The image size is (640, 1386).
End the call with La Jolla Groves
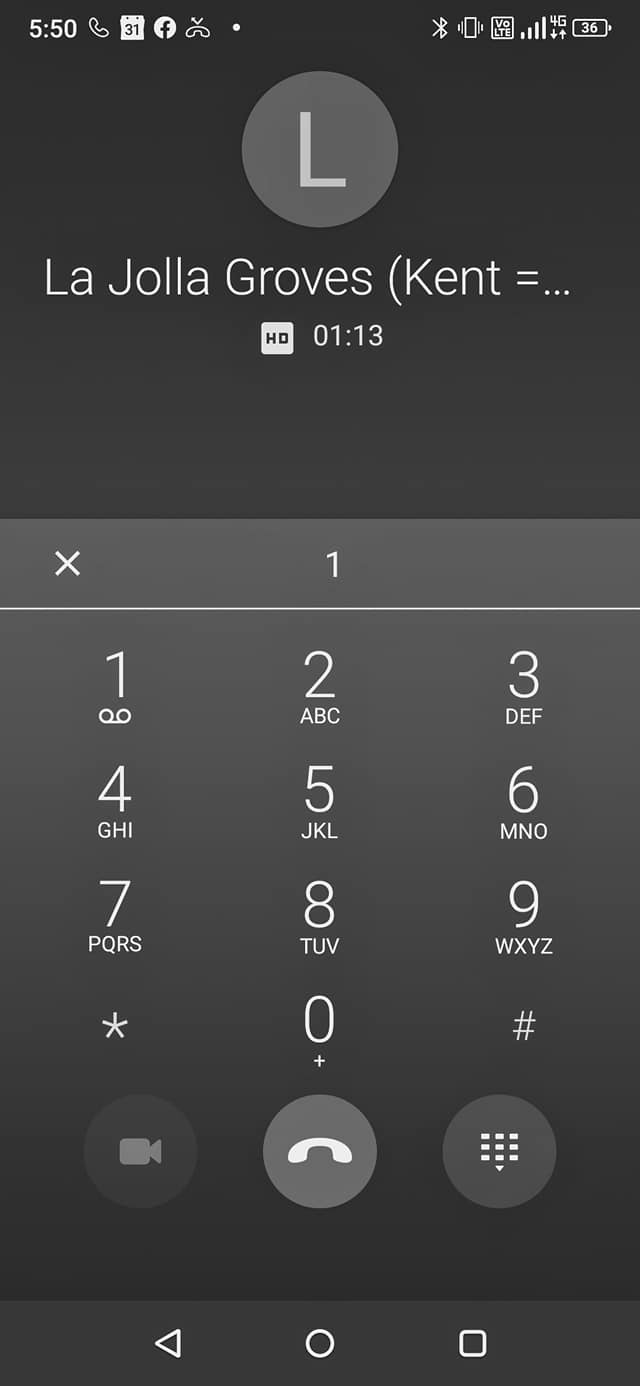[x=320, y=1152]
